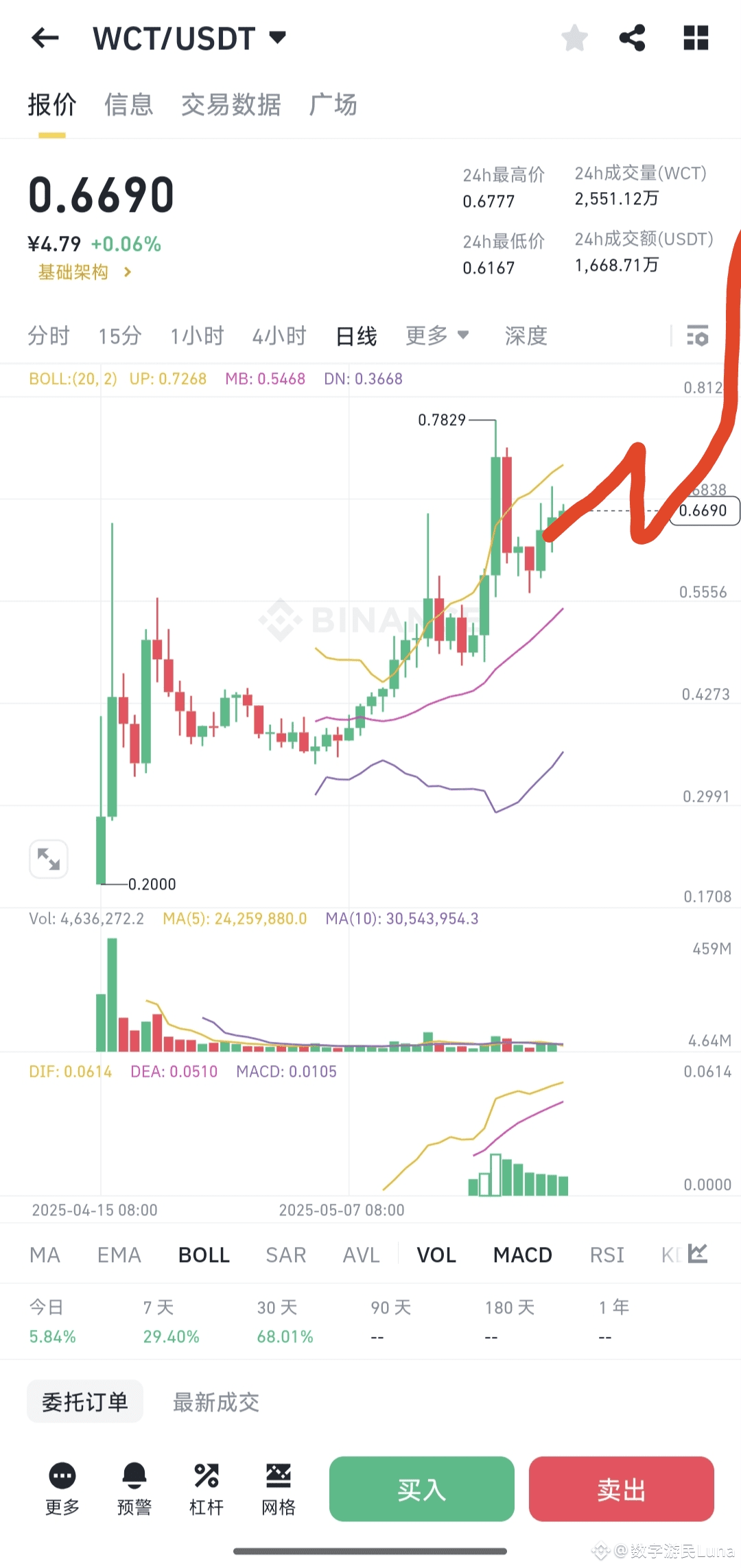Switch to the 深度 depth view
This screenshot has width=741, height=1568.
526,336
